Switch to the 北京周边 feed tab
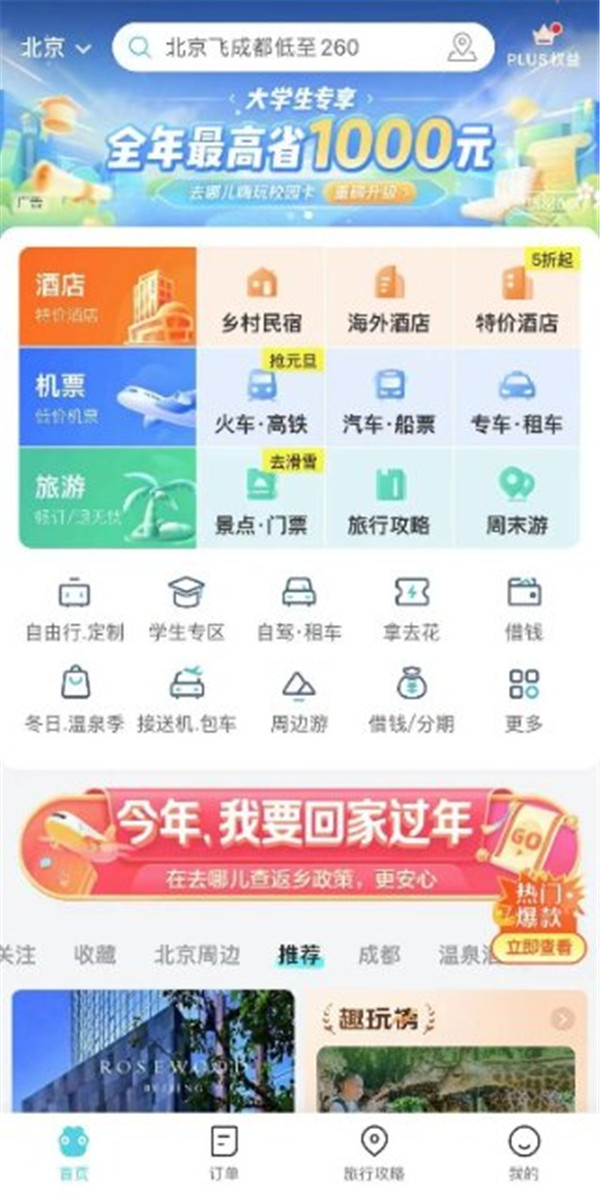The image size is (600, 1200). click(x=197, y=955)
